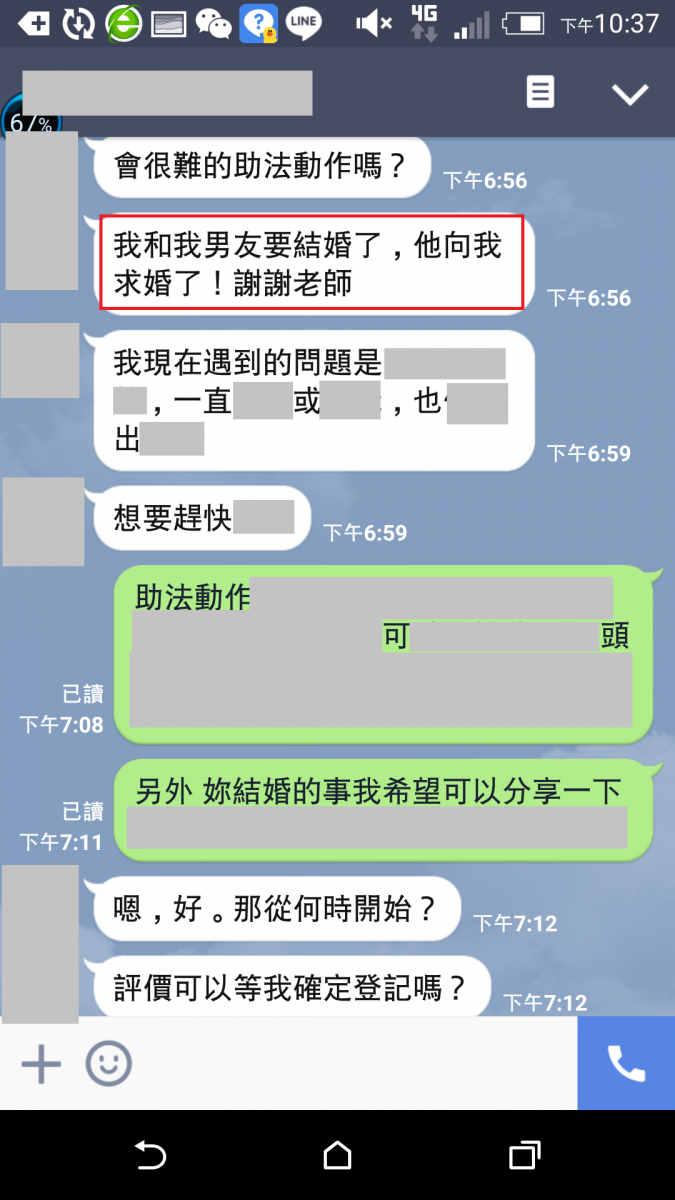Open the chat notes icon
The image size is (675, 1200).
pyautogui.click(x=540, y=93)
